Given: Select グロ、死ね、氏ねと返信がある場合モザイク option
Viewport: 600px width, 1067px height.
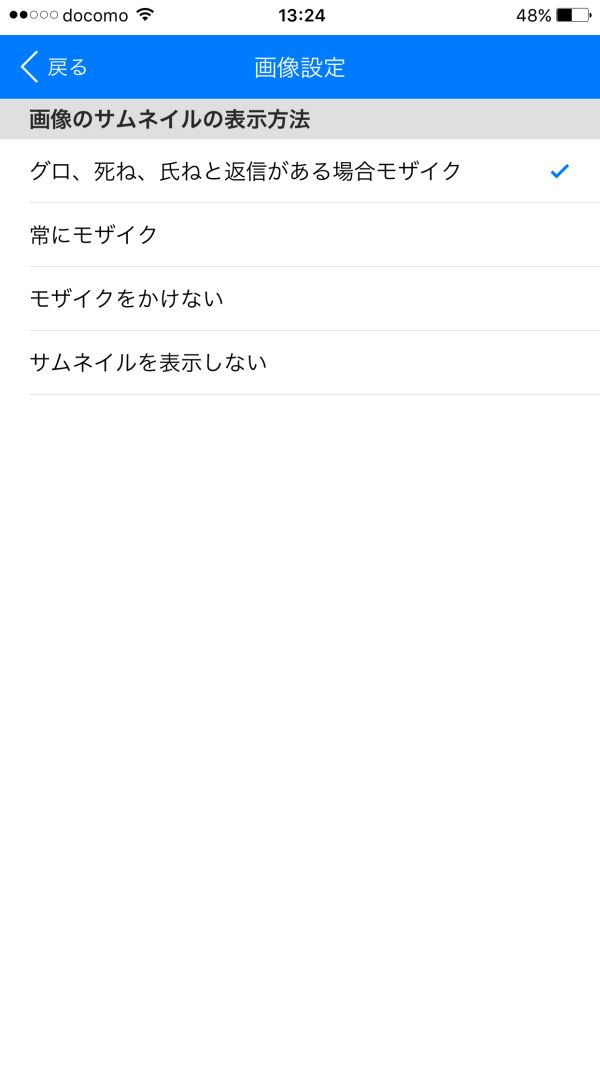Looking at the screenshot, I should click(246, 171).
